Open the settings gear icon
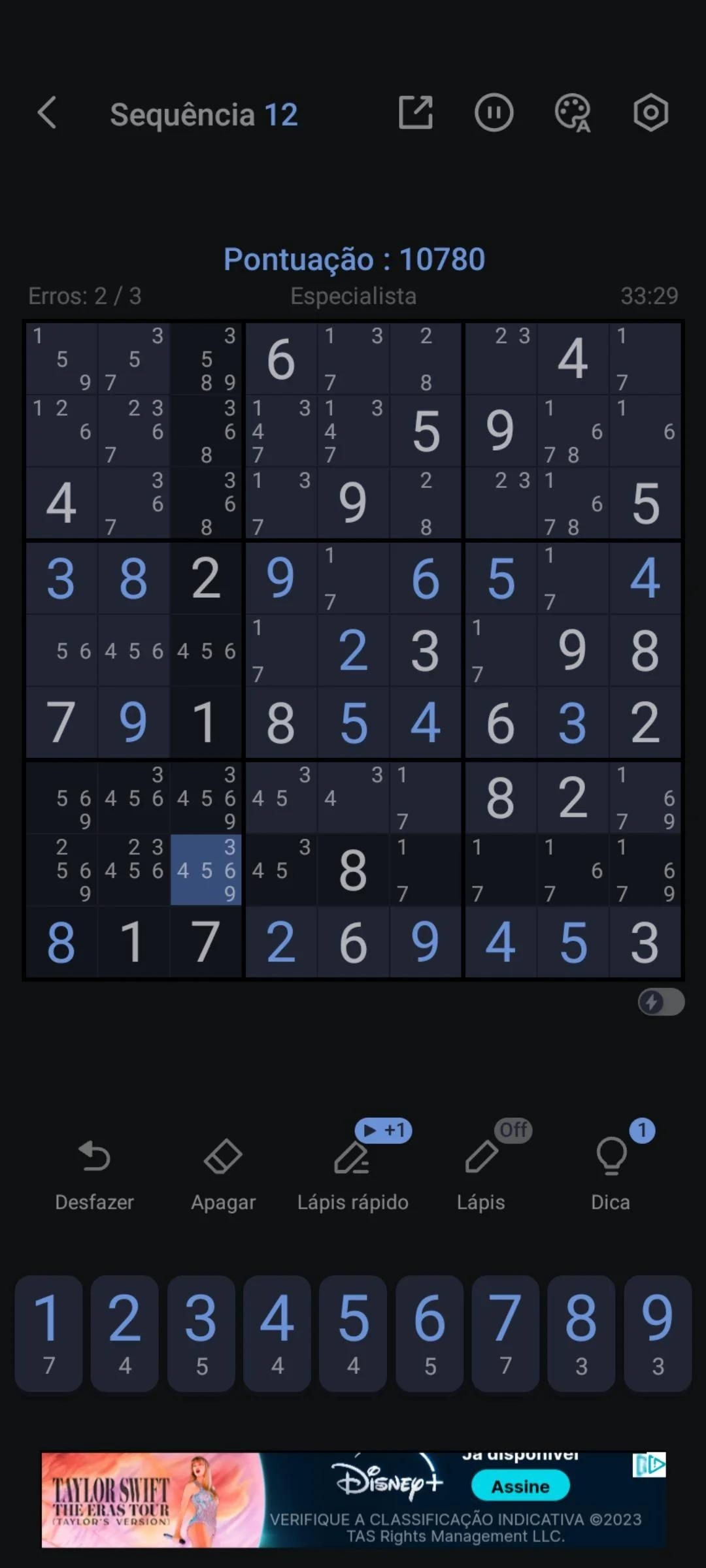This screenshot has width=706, height=1568. point(650,113)
